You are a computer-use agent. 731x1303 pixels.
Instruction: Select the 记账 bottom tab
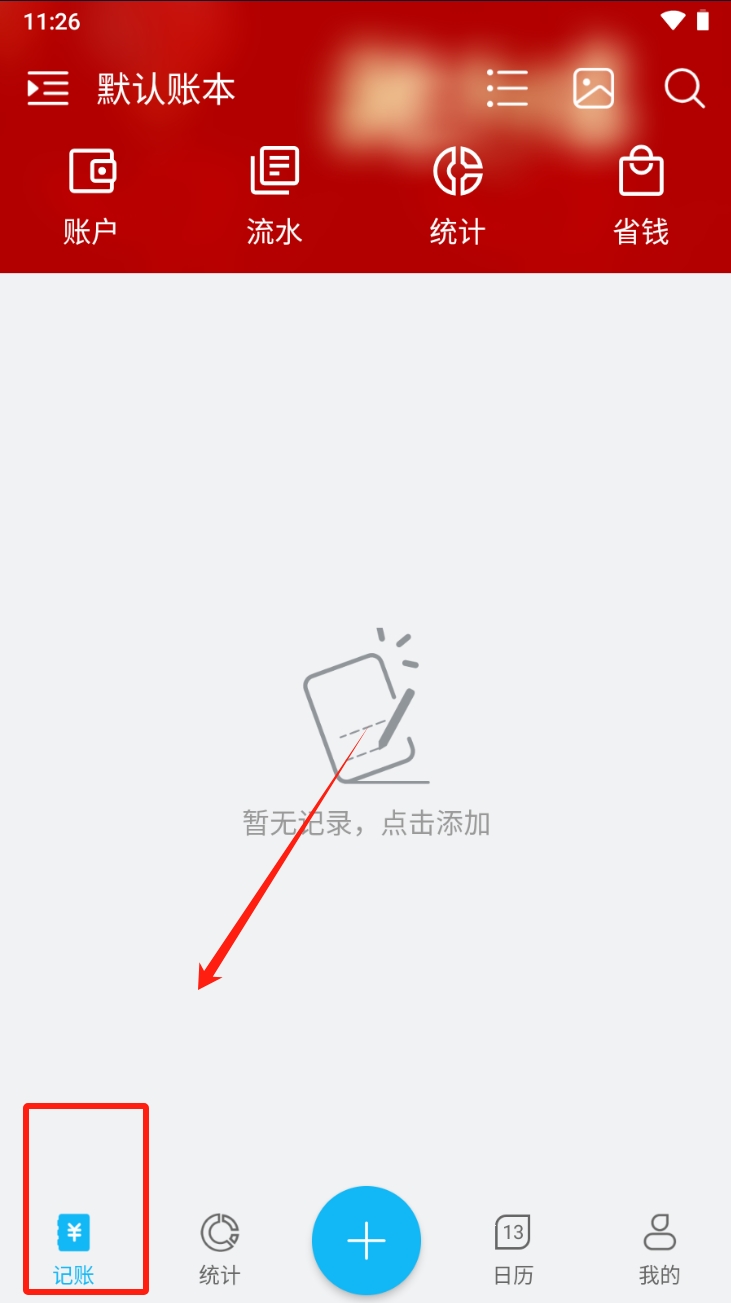[x=74, y=1247]
